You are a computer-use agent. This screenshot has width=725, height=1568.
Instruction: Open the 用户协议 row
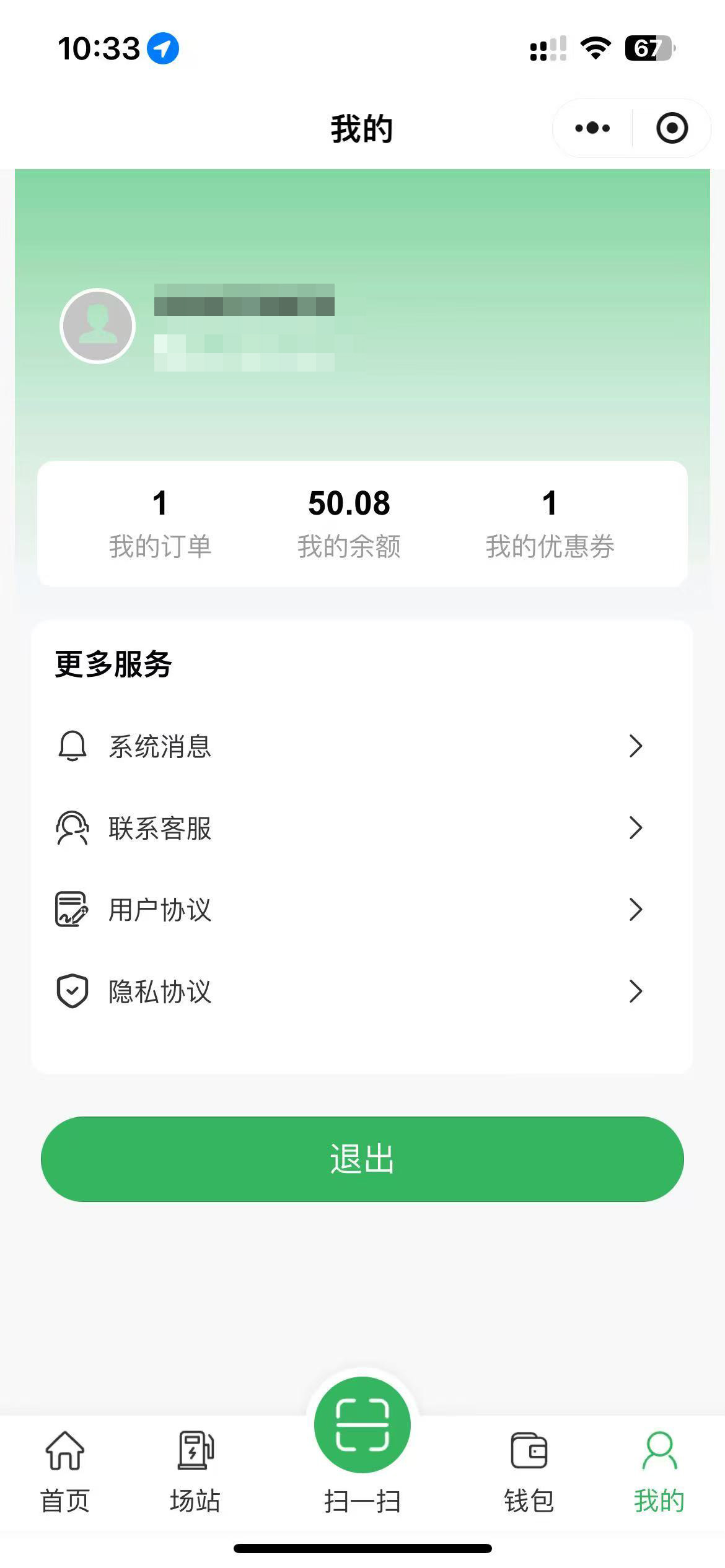[350, 910]
